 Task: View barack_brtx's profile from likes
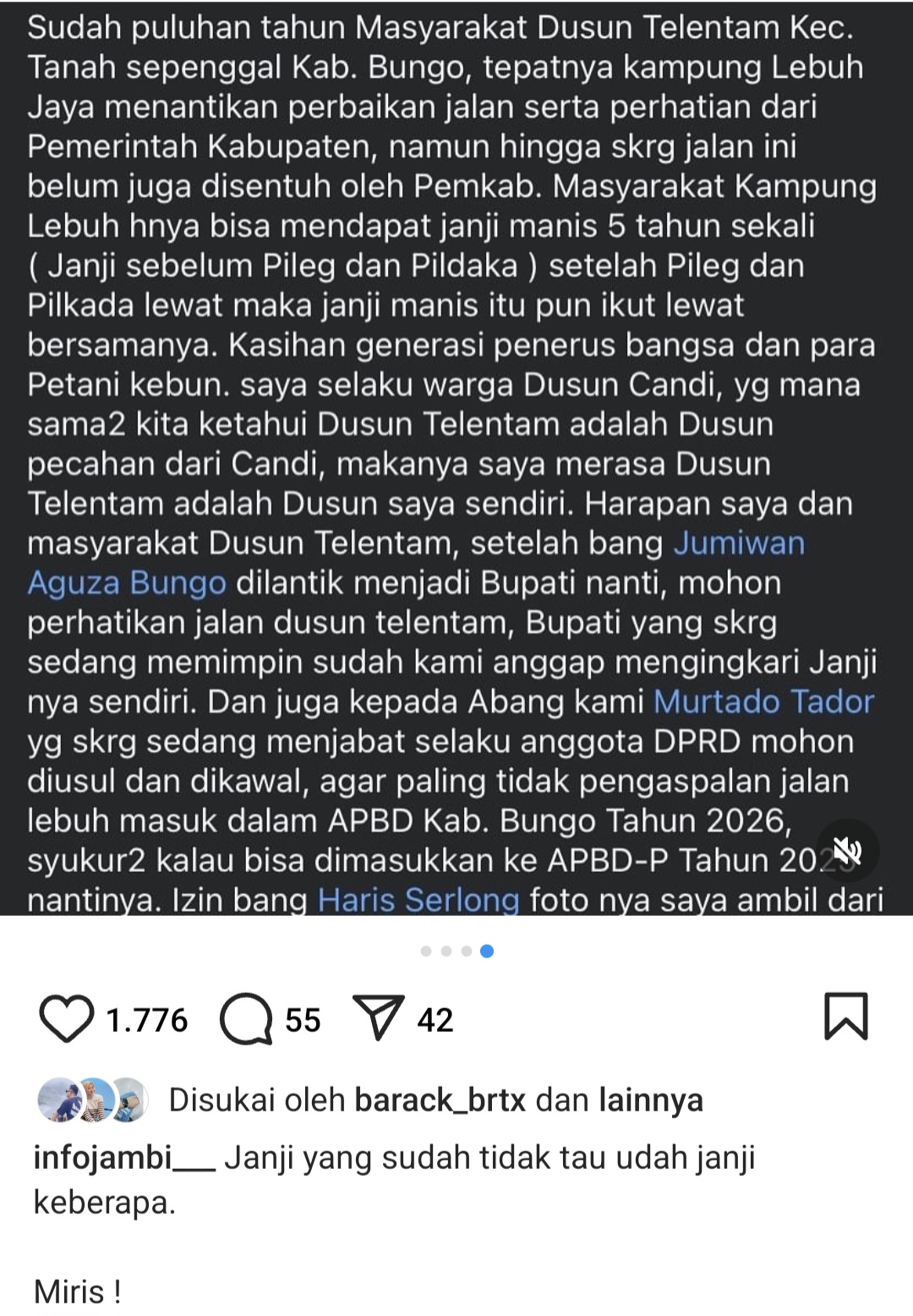coord(440,1100)
